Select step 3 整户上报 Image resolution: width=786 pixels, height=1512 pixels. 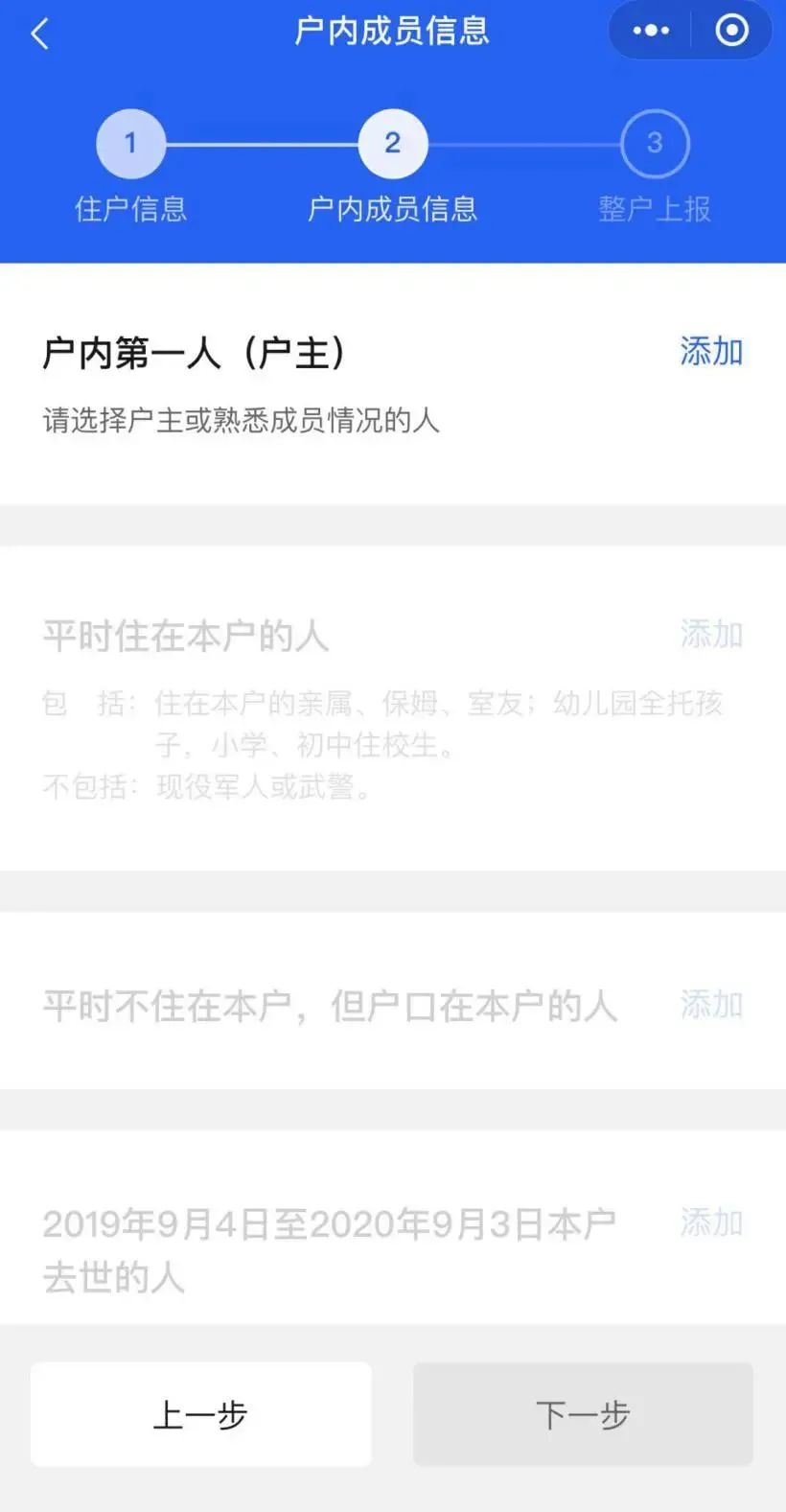coord(655,144)
